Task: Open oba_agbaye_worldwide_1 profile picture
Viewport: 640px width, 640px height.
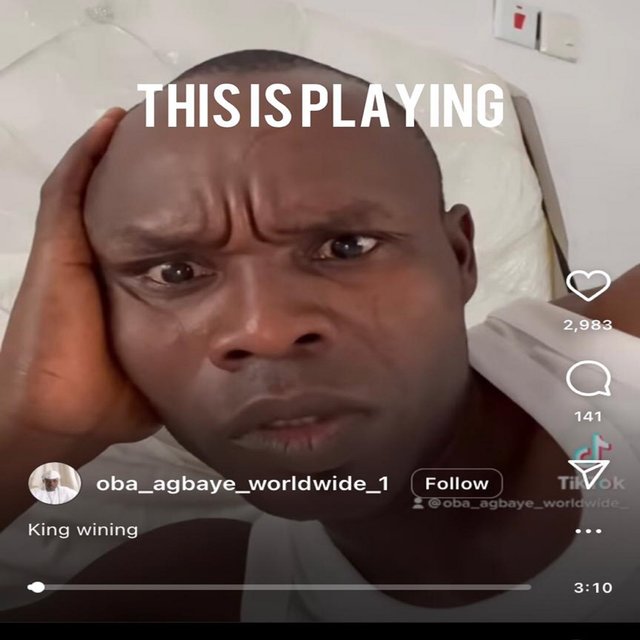Action: pyautogui.click(x=54, y=484)
